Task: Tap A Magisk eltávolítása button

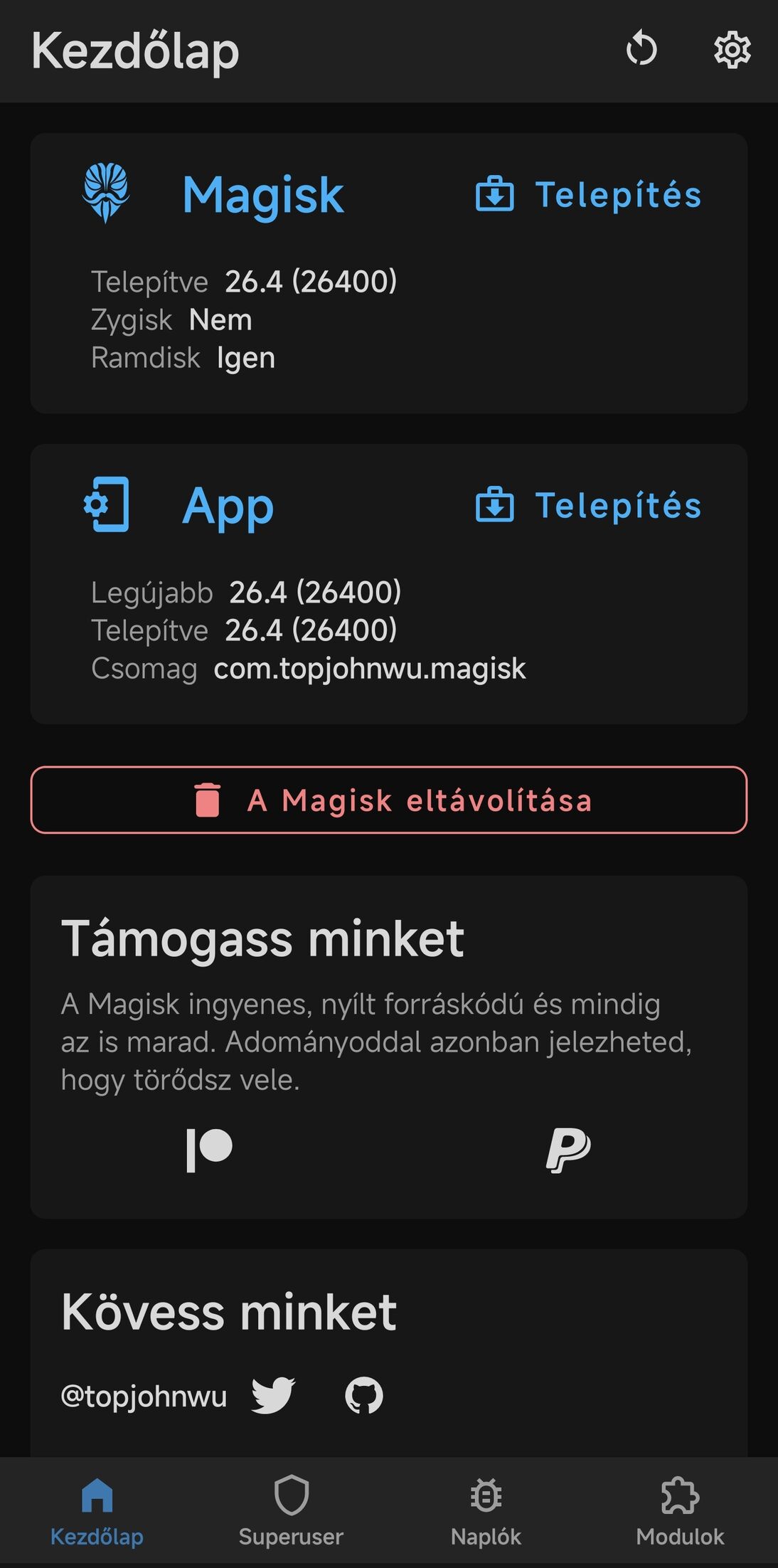Action: tap(389, 800)
